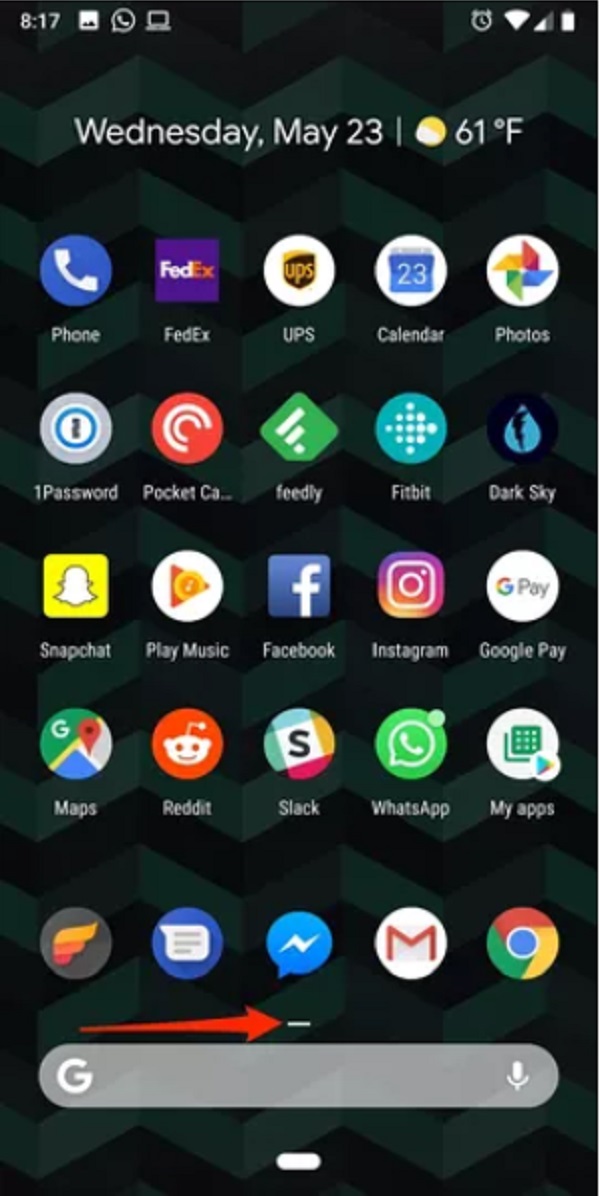600x1196 pixels.
Task: Open the Fitbit app
Action: (410, 429)
